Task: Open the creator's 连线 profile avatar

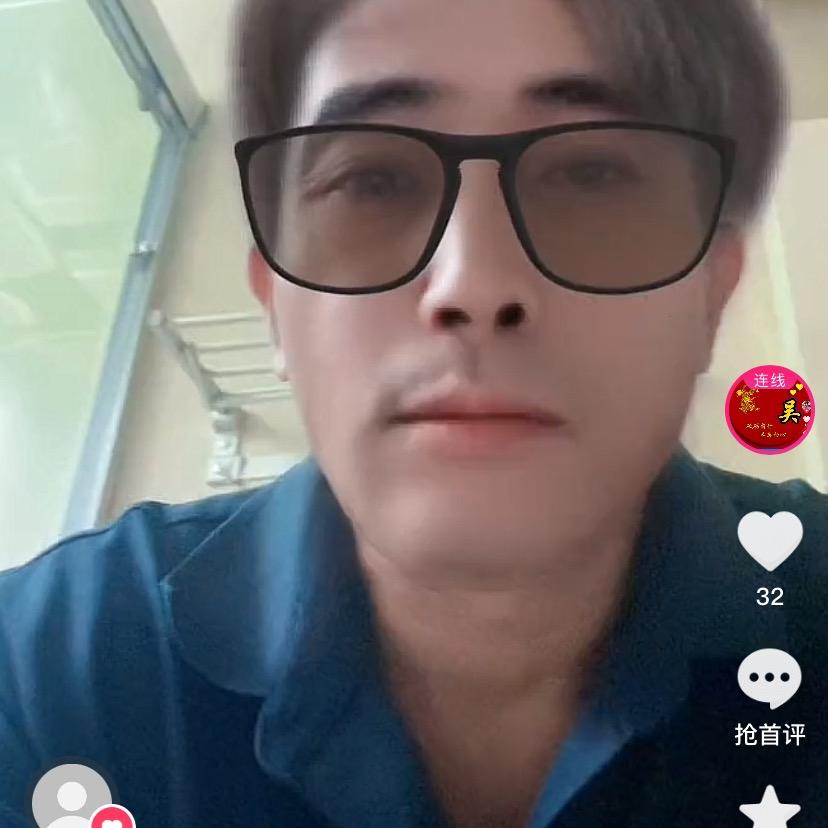Action: [x=769, y=409]
